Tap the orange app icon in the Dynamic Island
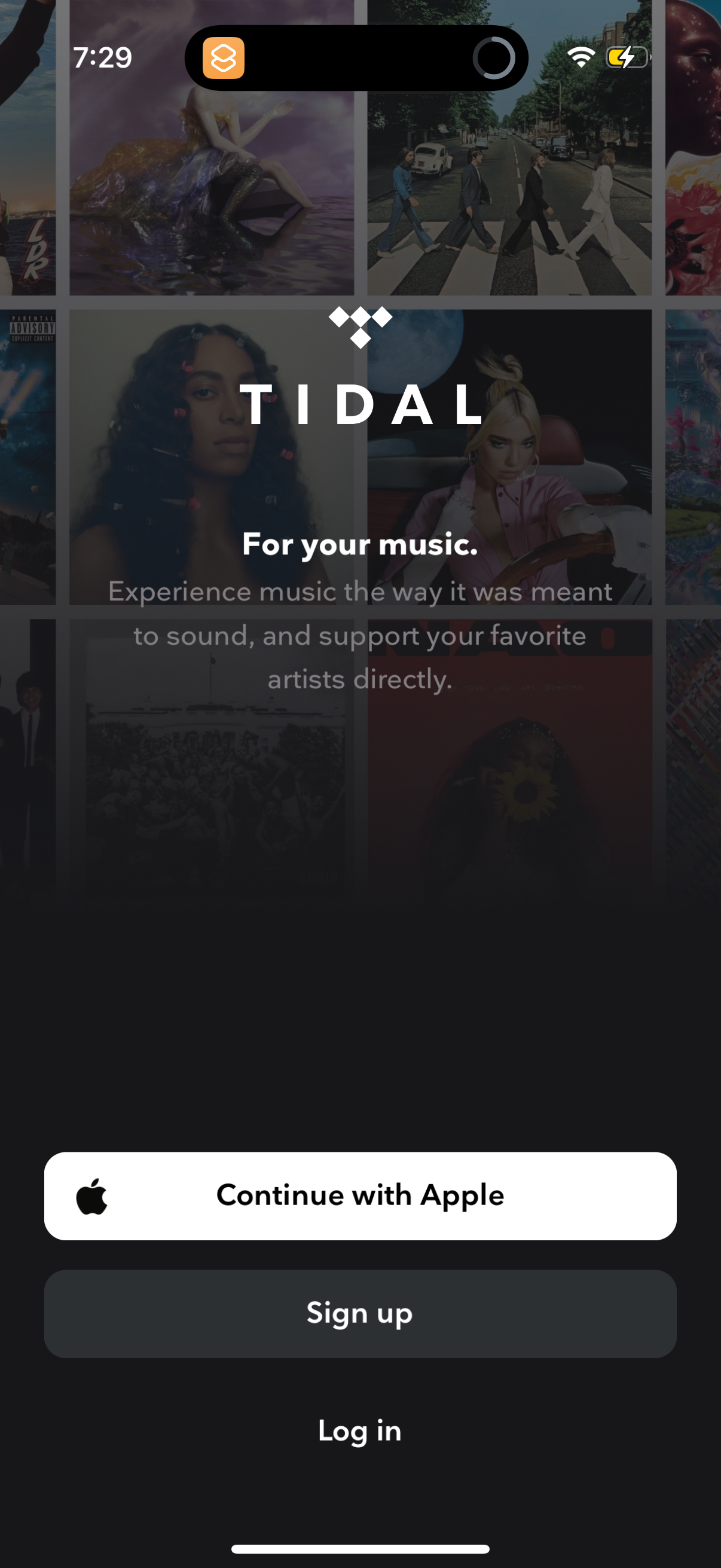Image resolution: width=721 pixels, height=1568 pixels. point(225,59)
